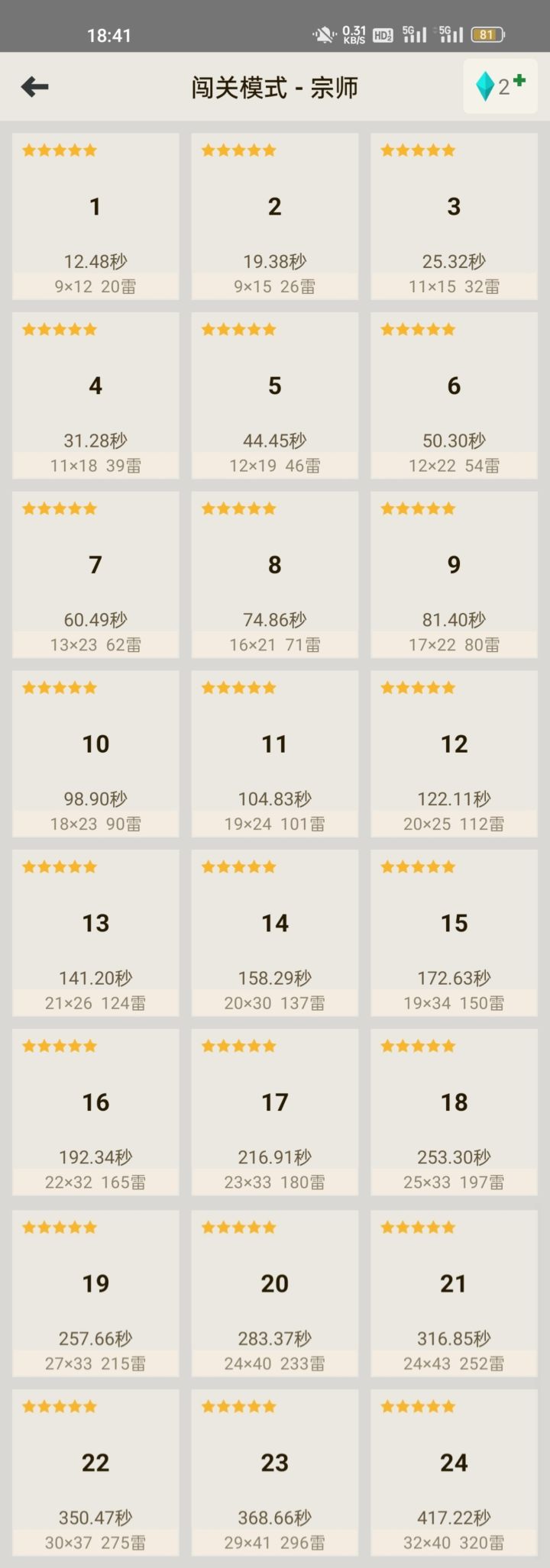Tap the five stars above level 1
Viewport: 550px width, 1568px height.
(59, 150)
